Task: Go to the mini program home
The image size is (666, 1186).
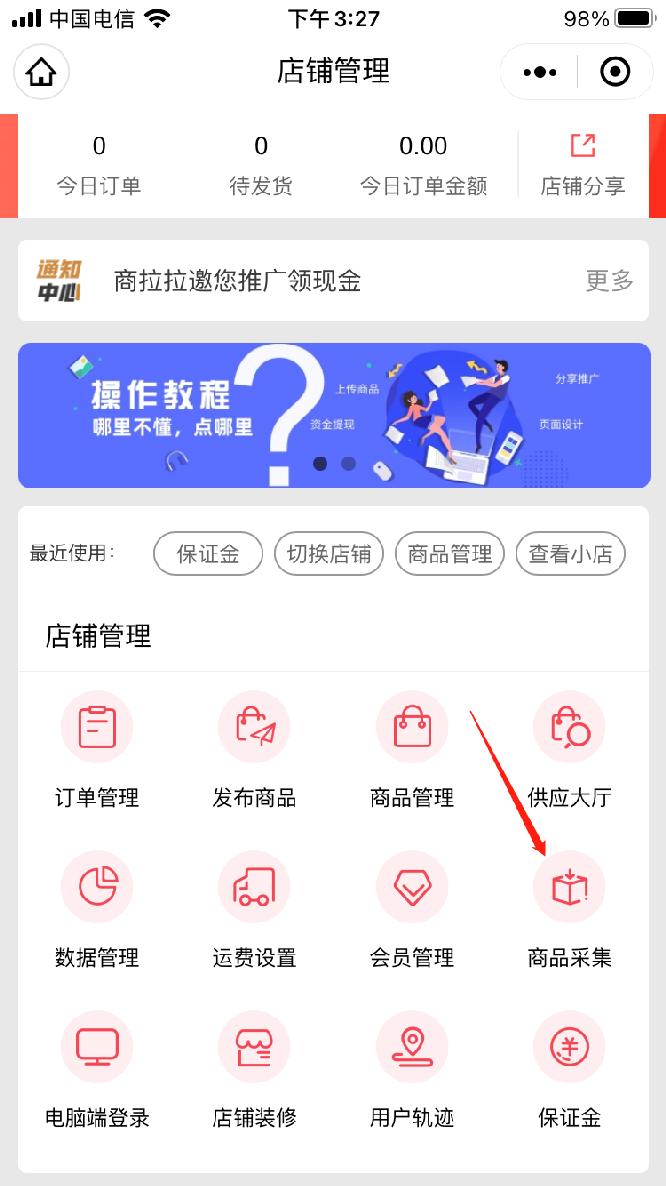Action: [41, 72]
